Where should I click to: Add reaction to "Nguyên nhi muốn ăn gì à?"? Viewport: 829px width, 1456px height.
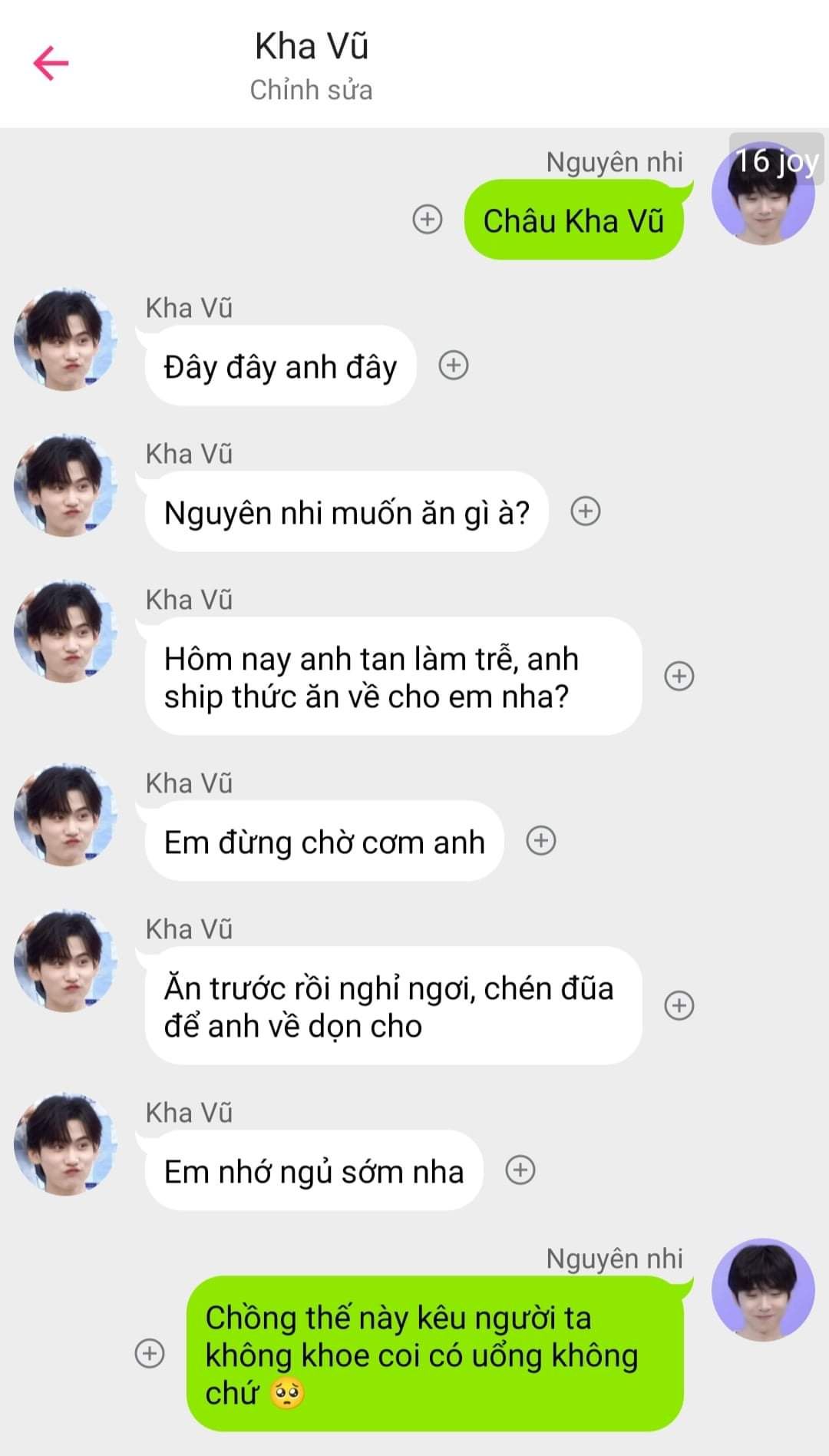click(586, 511)
